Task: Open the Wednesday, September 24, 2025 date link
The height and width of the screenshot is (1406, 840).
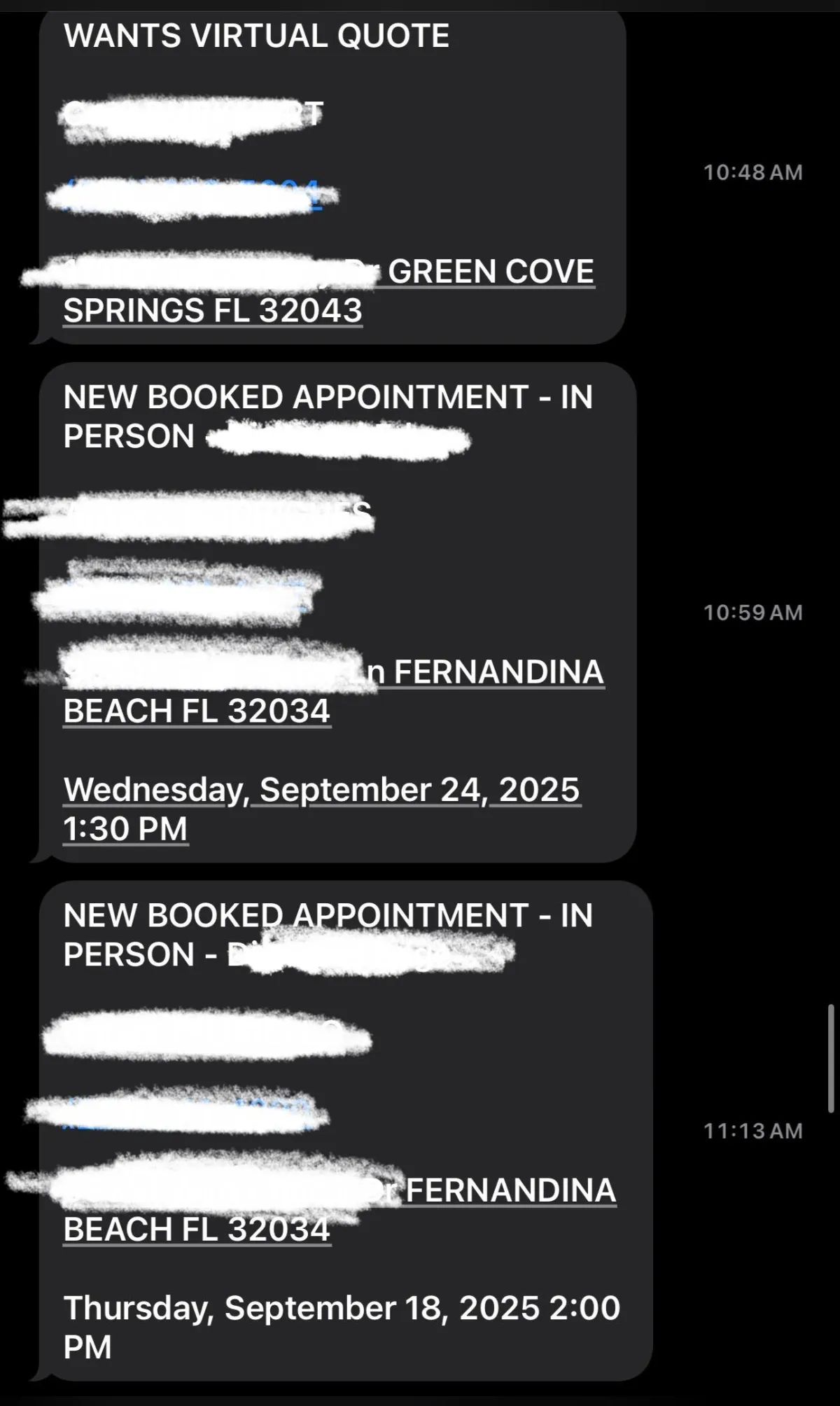Action: click(321, 791)
